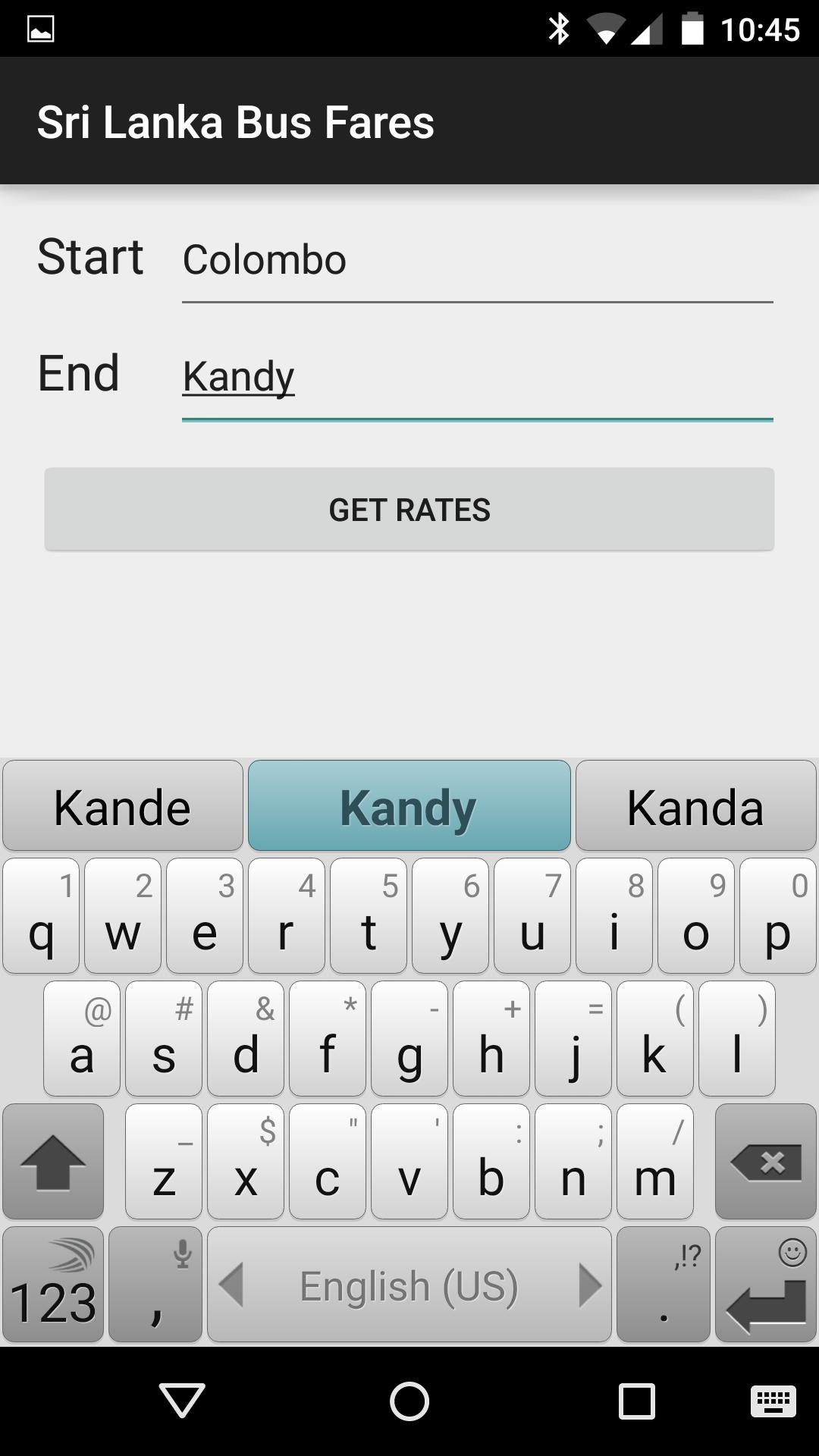Tap the English (US) spacebar
The height and width of the screenshot is (1456, 819).
tap(409, 1285)
